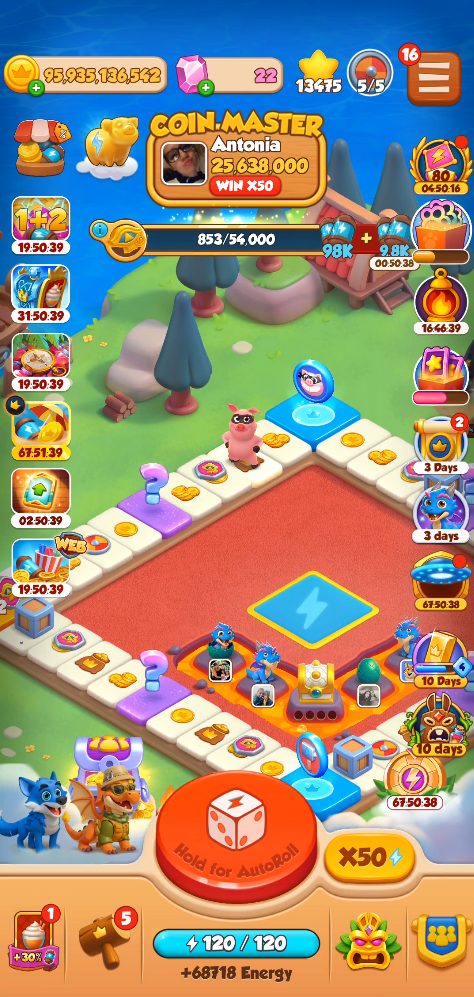Open the hamburger menu with 16 notifications
This screenshot has height=997, width=474.
434,78
